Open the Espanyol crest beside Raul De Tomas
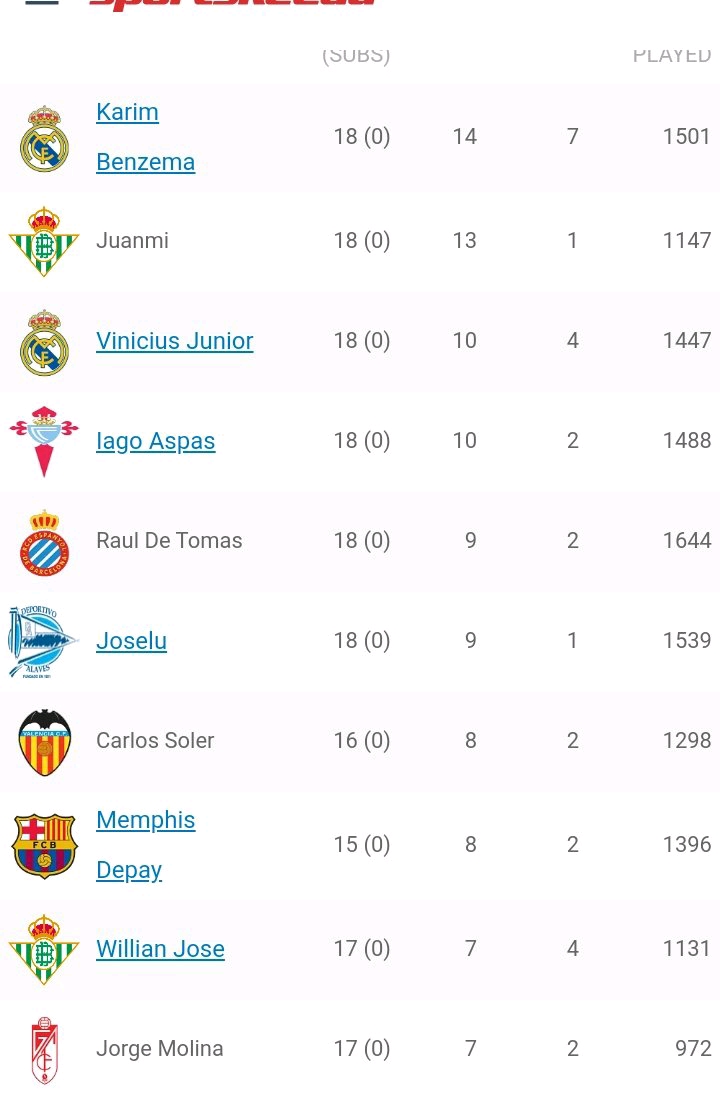Screen dimensions: 720x1106 tap(44, 540)
